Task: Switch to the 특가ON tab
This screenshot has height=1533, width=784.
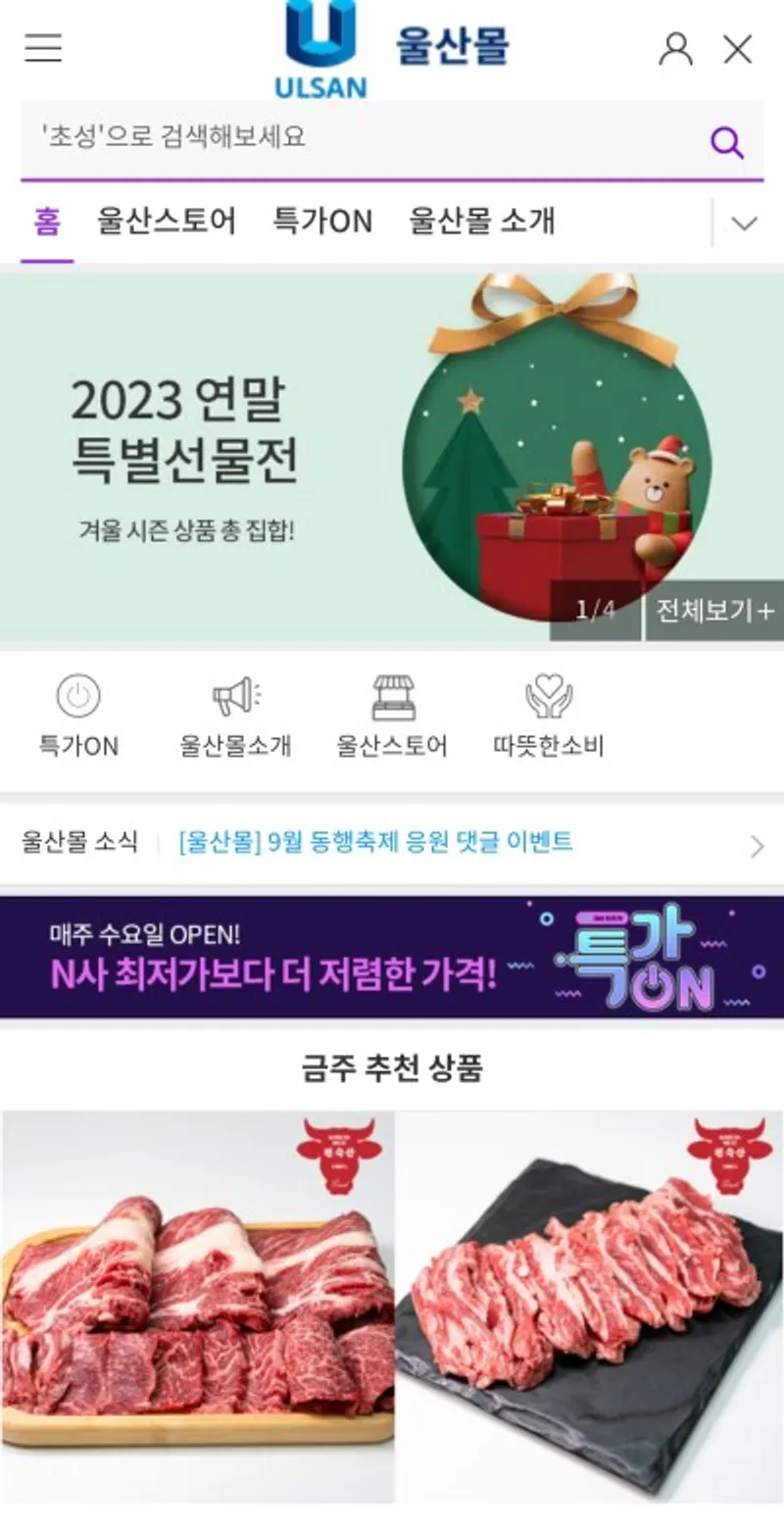Action: coord(322,222)
